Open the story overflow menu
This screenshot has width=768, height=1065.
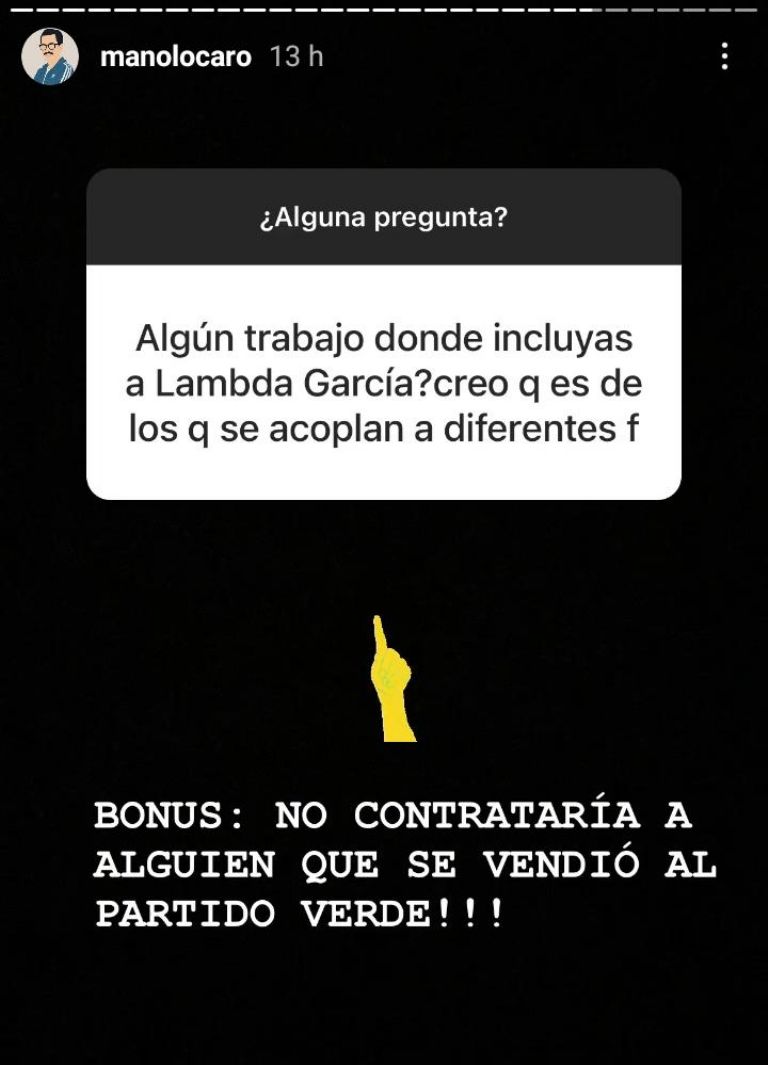(x=724, y=56)
